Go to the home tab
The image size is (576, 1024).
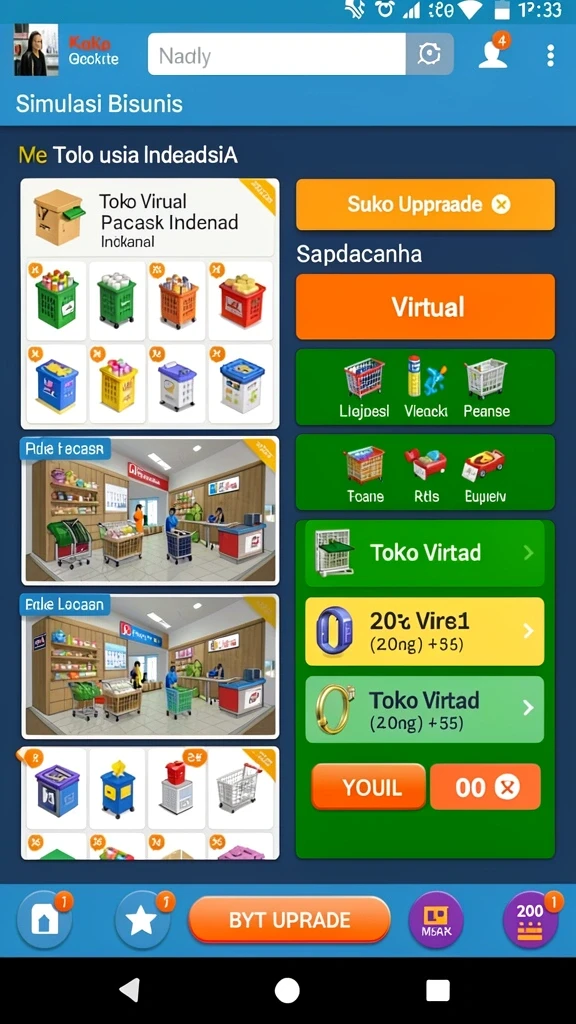[x=44, y=920]
